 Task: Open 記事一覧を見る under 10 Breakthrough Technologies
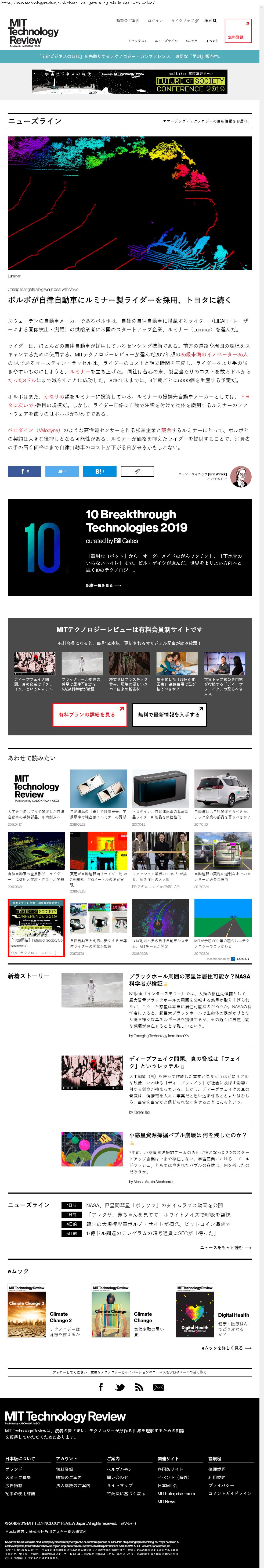[x=103, y=586]
